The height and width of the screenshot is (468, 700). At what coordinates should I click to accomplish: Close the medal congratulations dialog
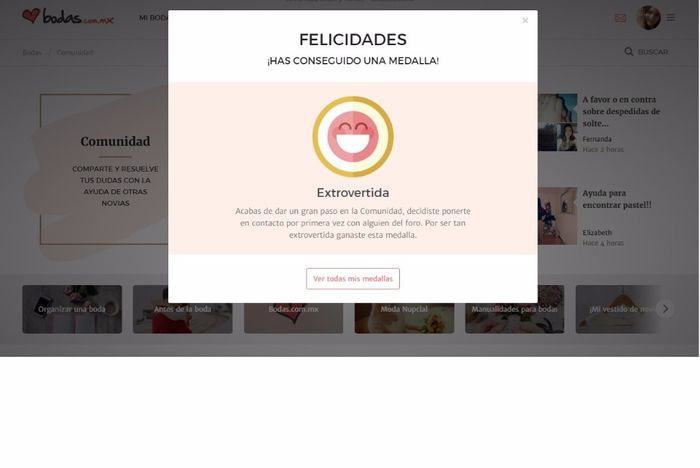tap(525, 20)
